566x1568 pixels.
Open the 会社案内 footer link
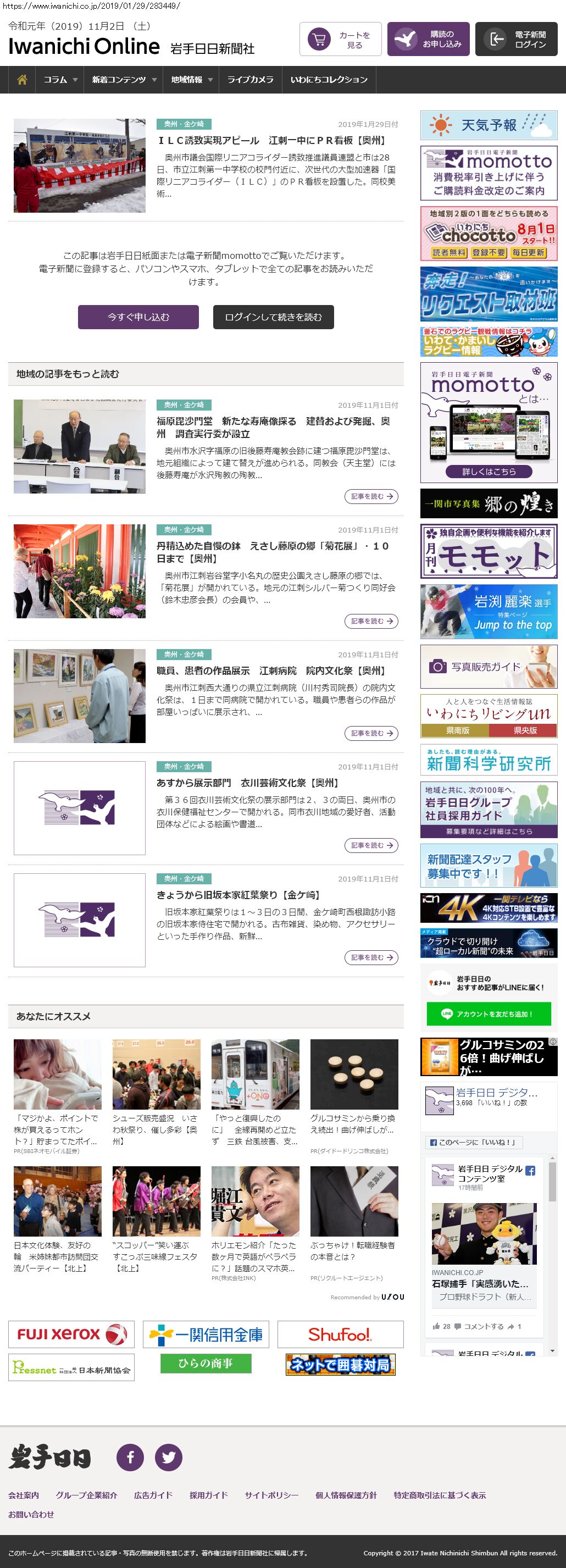[x=24, y=1495]
